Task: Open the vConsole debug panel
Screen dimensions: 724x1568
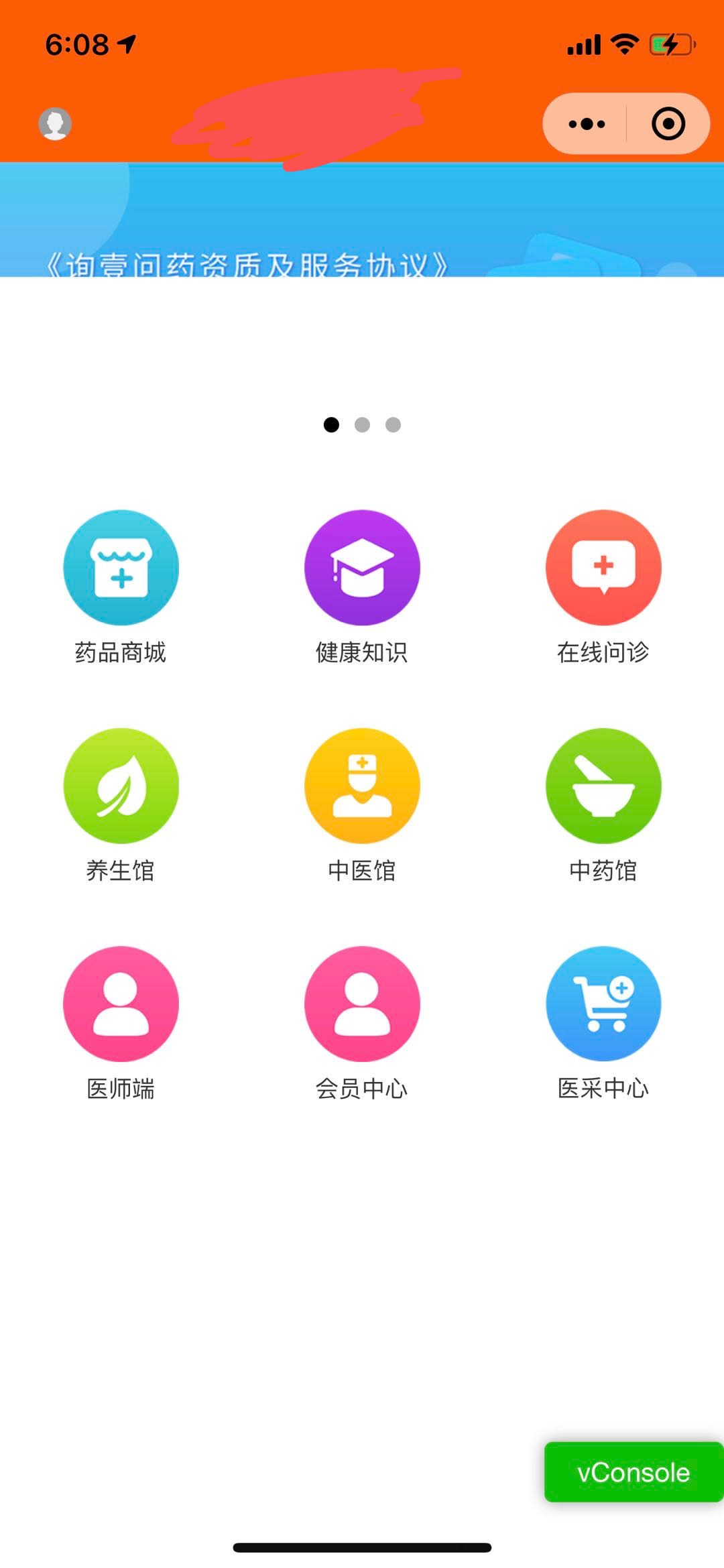Action: click(633, 1472)
